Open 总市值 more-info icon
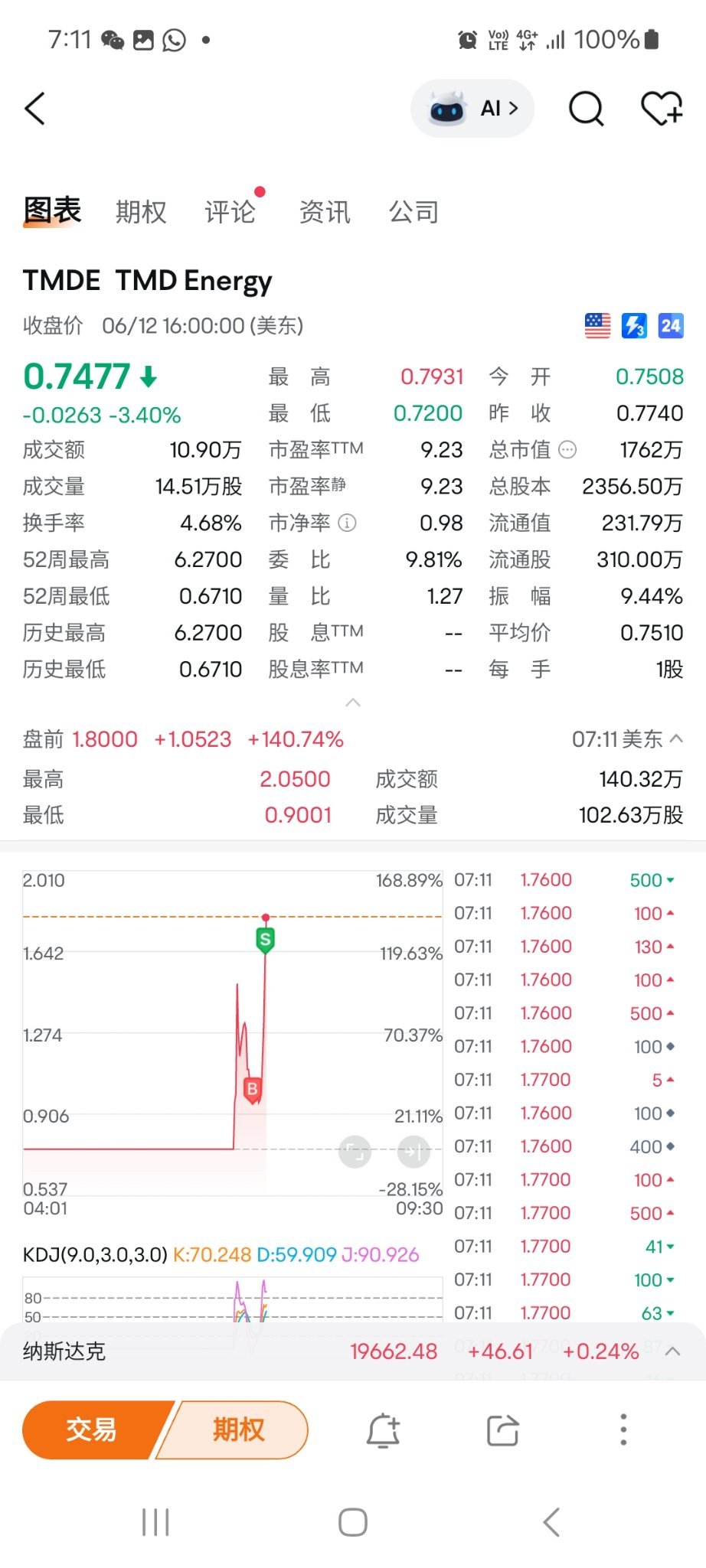The height and width of the screenshot is (1568, 706). point(567,450)
